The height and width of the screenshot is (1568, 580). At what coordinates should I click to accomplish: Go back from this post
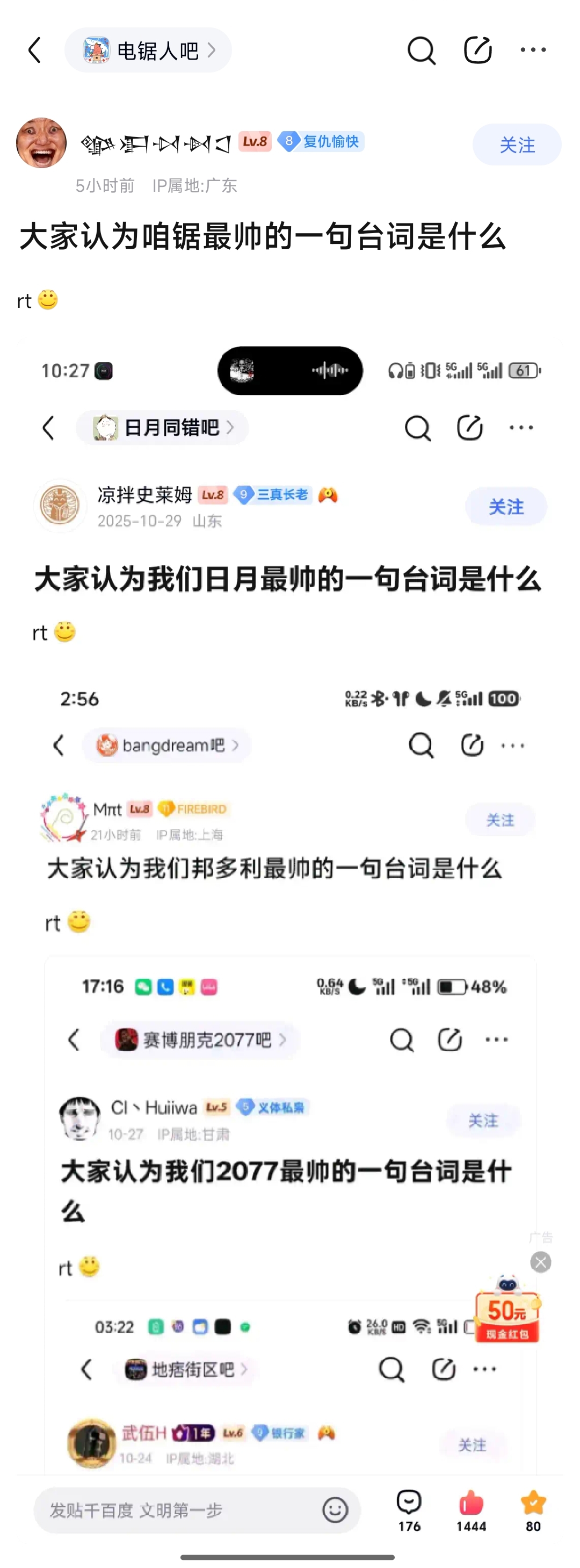click(35, 50)
